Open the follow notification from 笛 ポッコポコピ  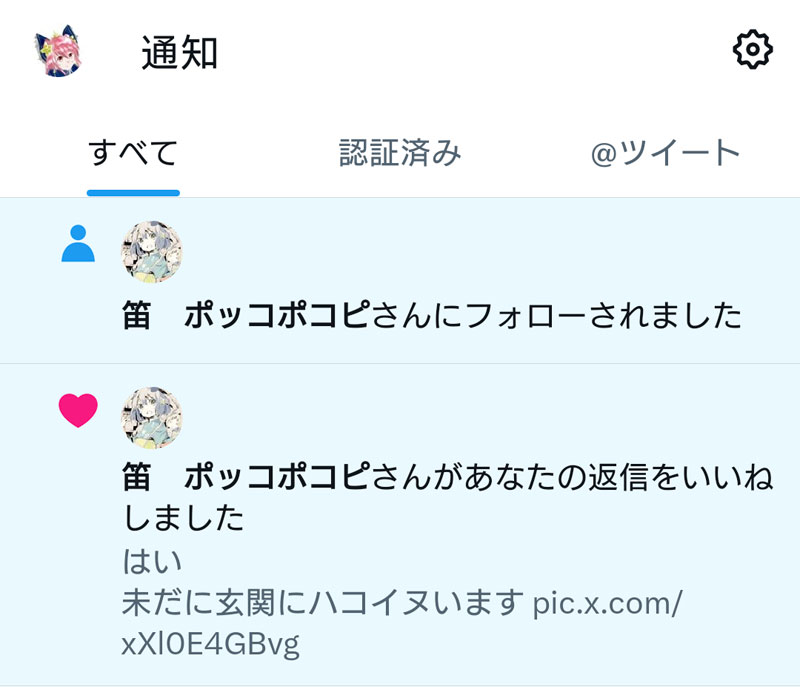430,316
